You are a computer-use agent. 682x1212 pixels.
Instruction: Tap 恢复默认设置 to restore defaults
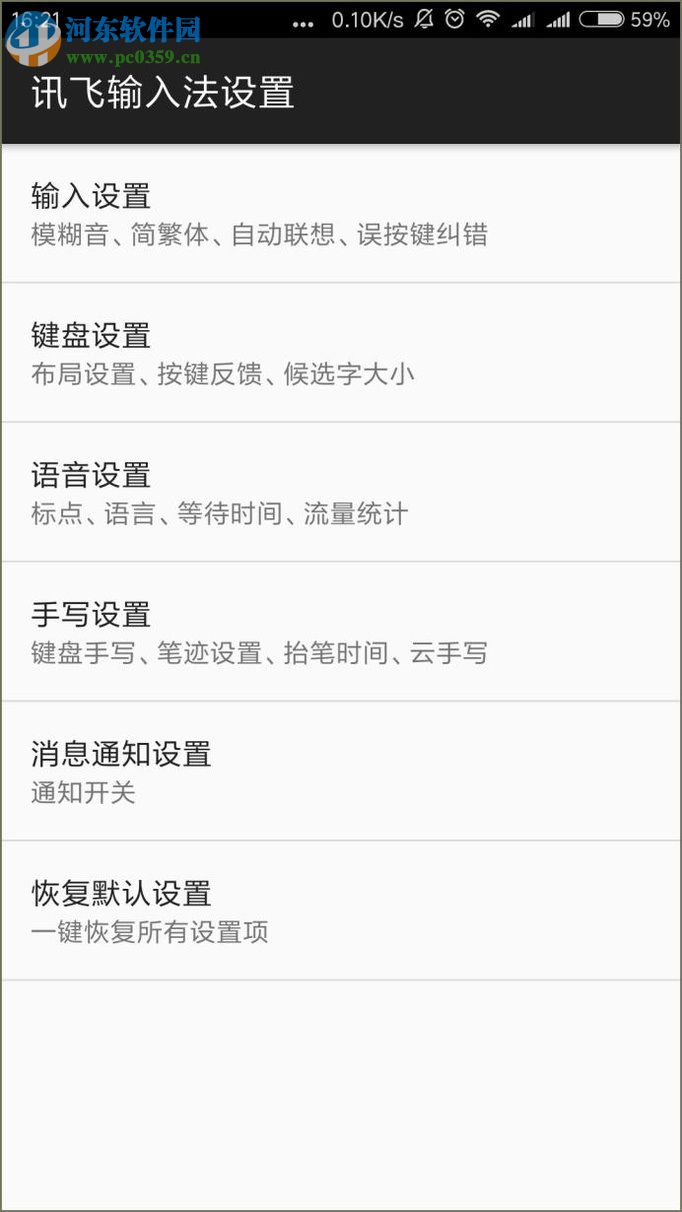(x=340, y=910)
